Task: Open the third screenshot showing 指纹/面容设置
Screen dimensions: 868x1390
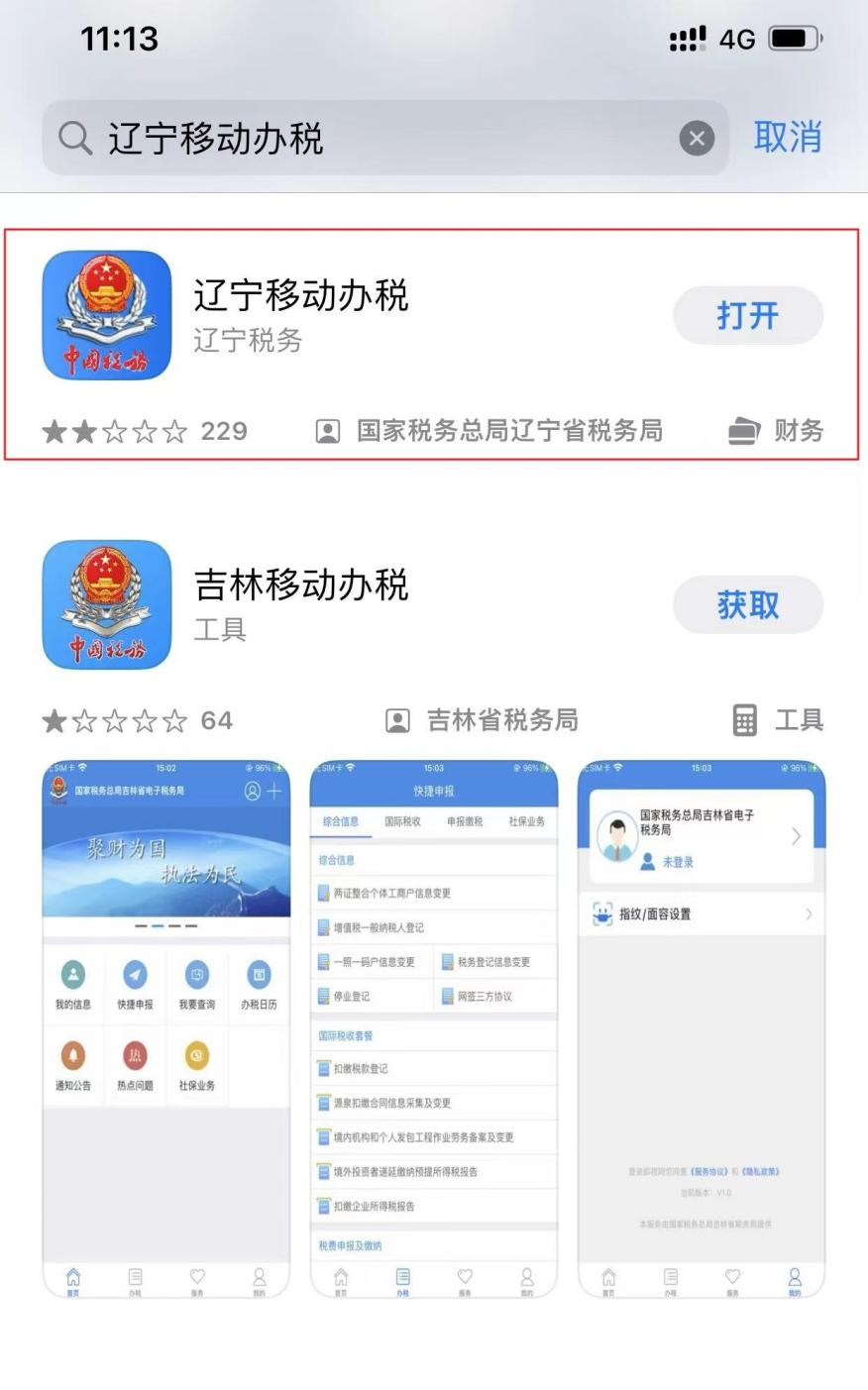Action: (x=702, y=1028)
